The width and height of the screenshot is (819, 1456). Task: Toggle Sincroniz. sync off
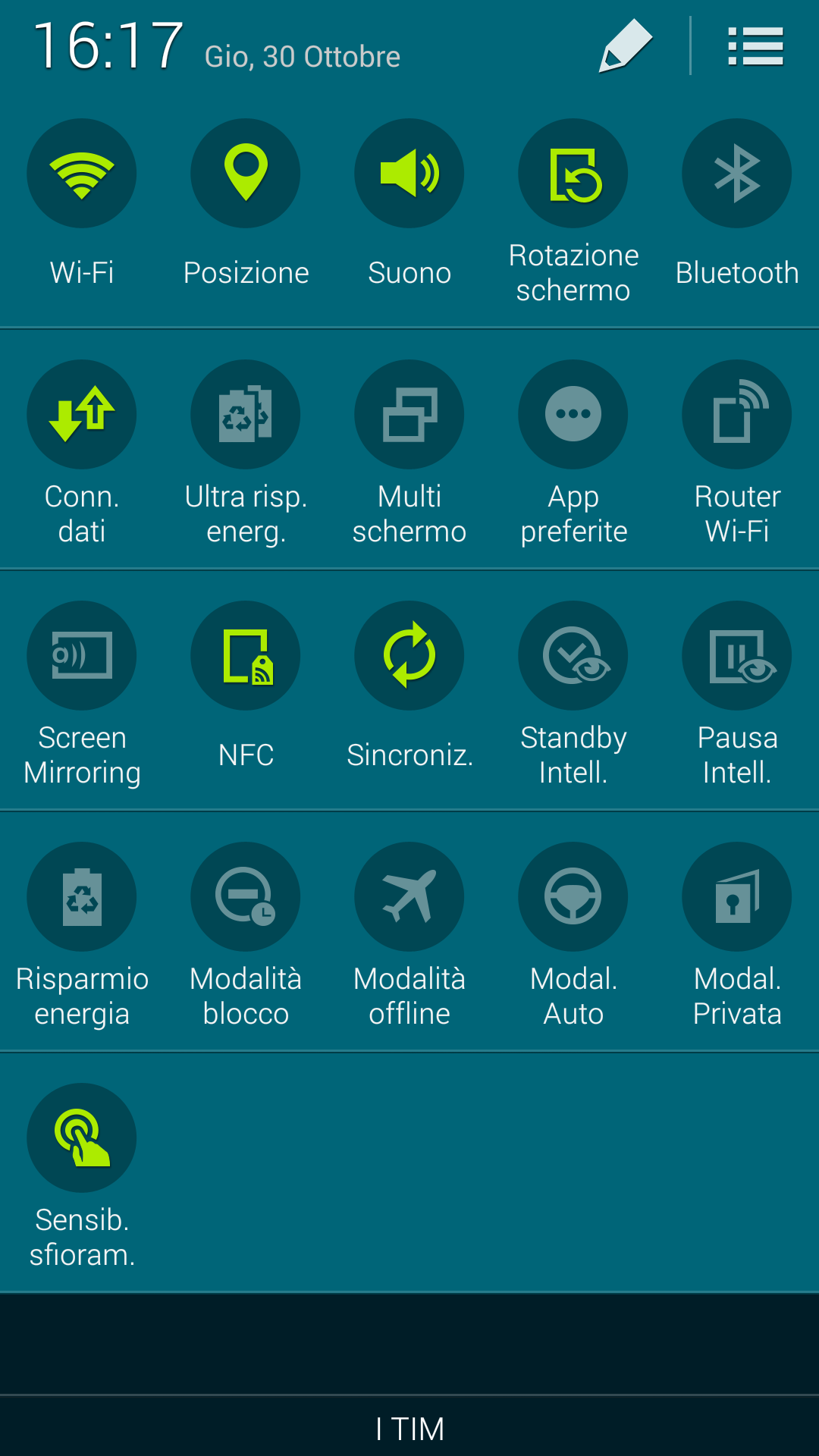click(x=409, y=655)
